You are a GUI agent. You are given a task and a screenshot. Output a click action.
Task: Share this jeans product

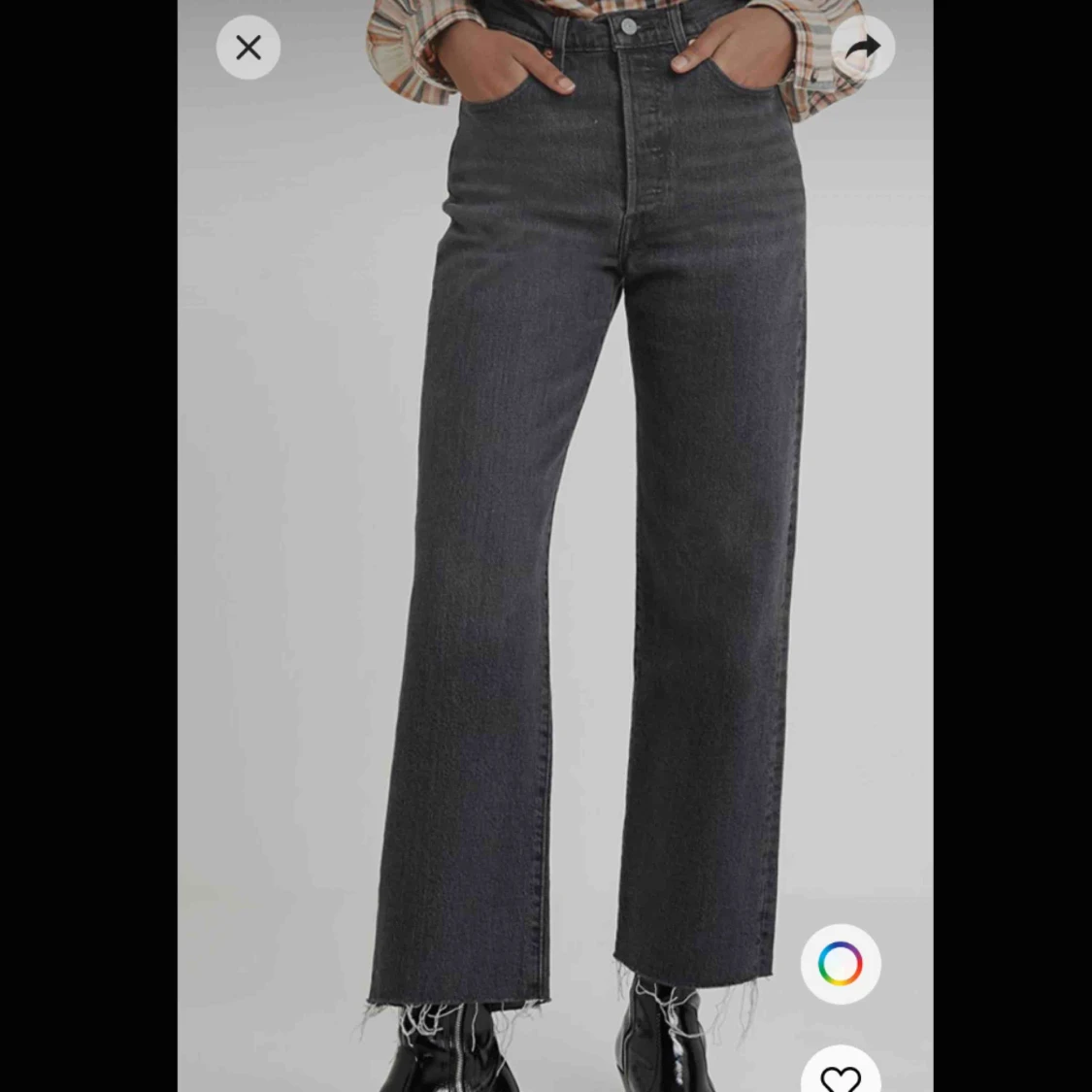(x=862, y=48)
